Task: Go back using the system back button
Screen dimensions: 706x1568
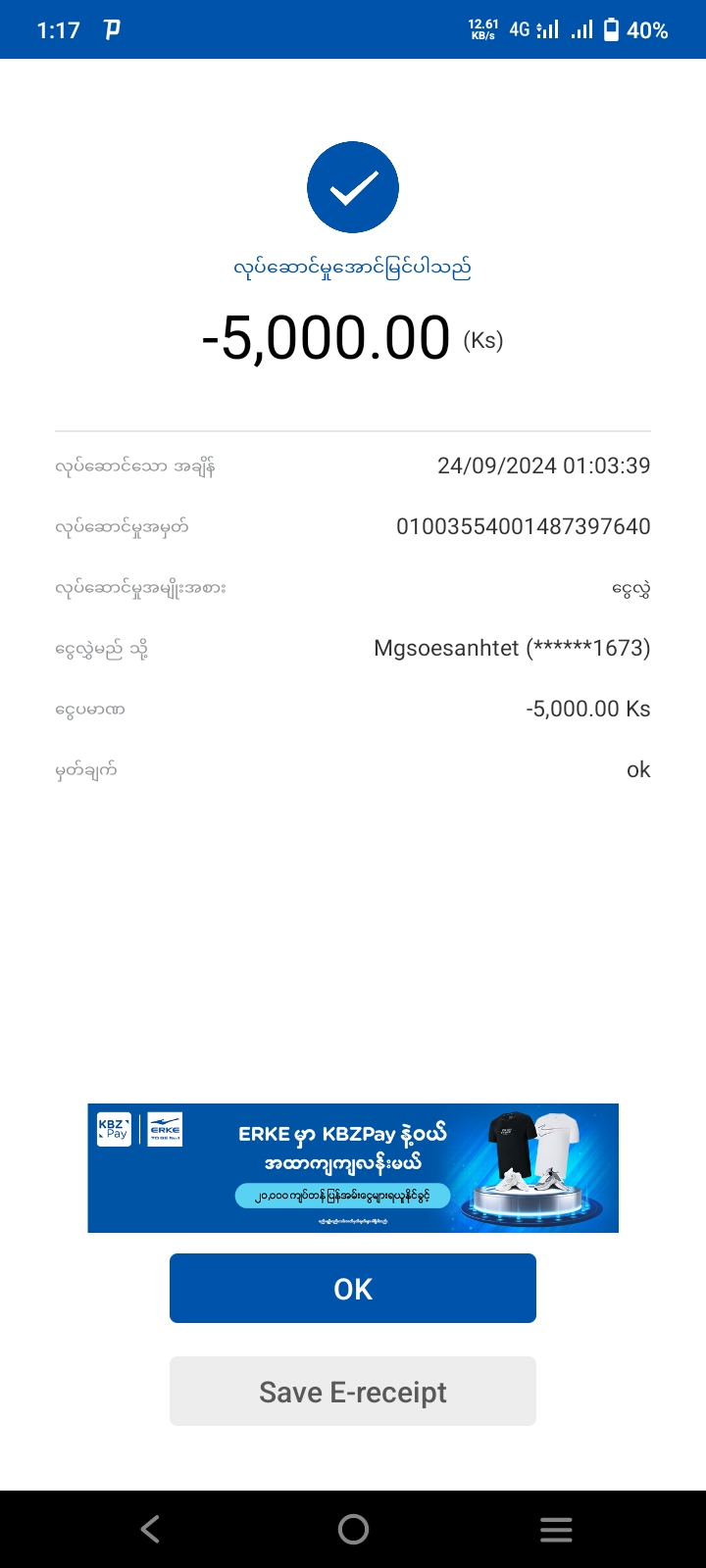Action: pyautogui.click(x=150, y=1529)
